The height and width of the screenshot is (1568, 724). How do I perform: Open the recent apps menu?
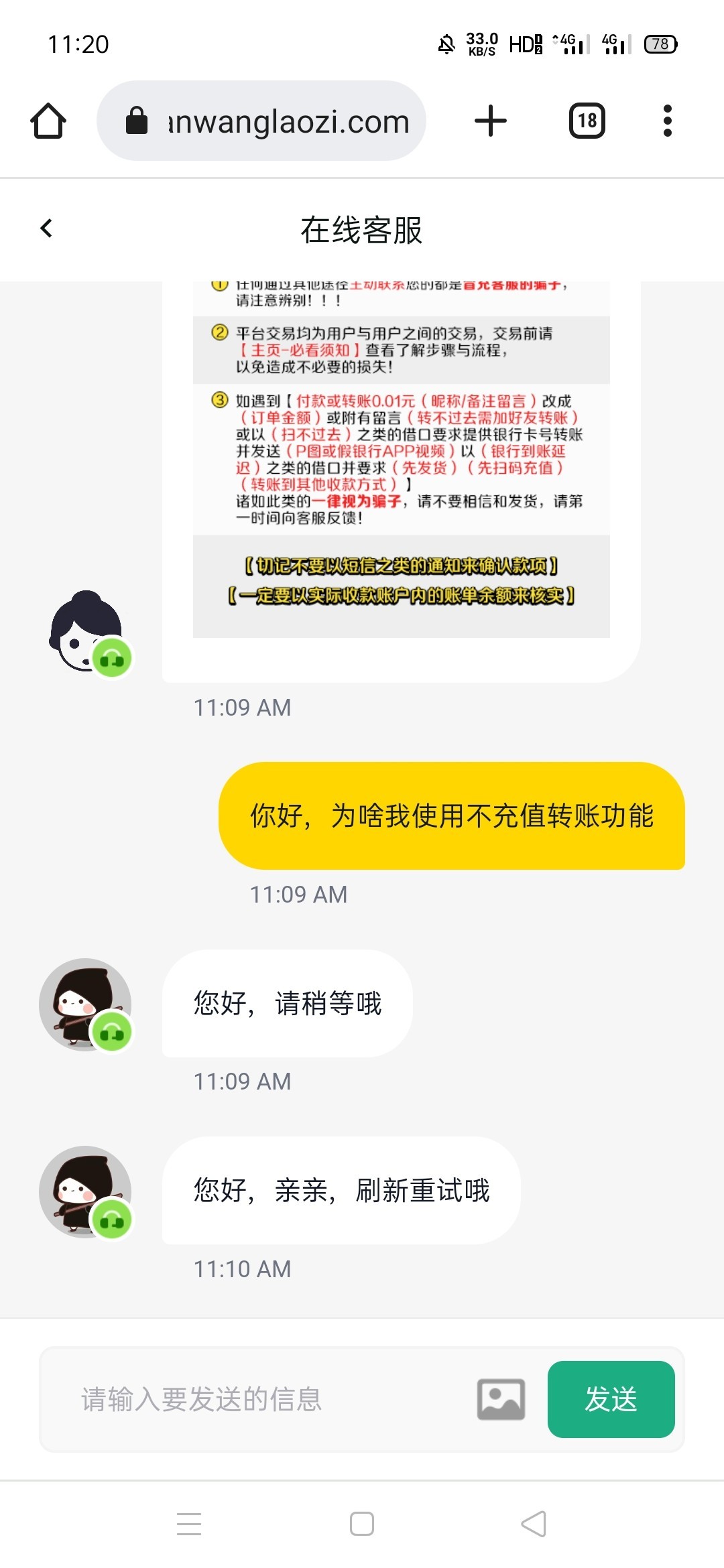(x=189, y=1524)
